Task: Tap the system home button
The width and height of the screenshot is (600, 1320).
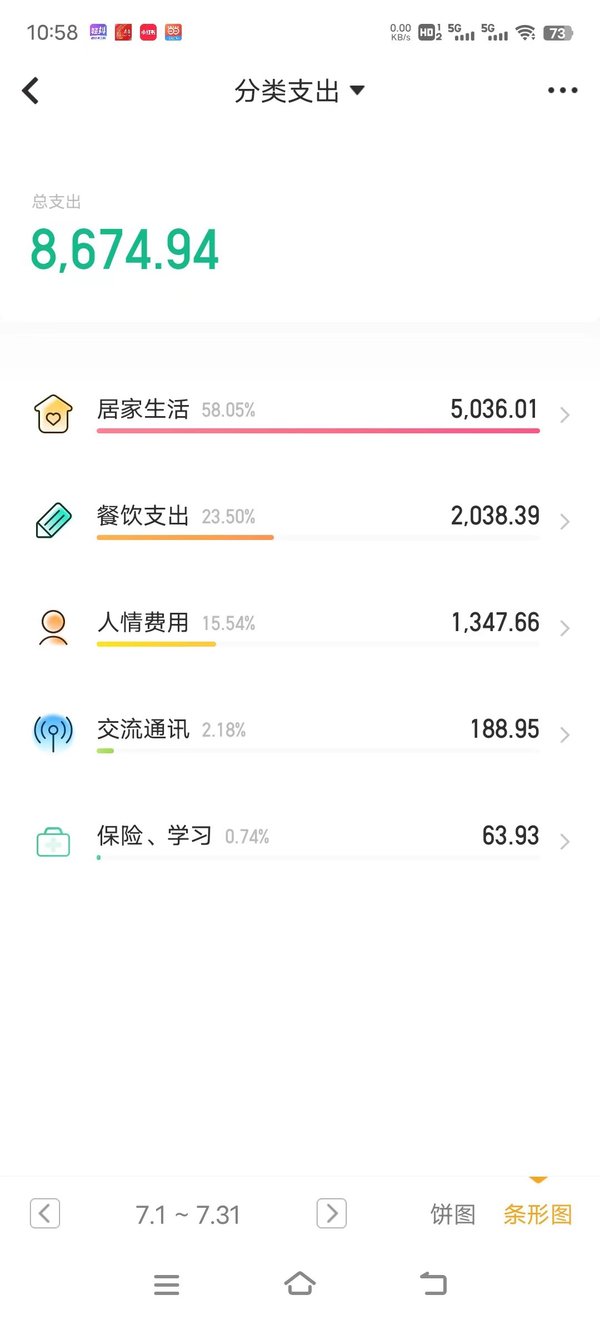Action: [300, 1284]
